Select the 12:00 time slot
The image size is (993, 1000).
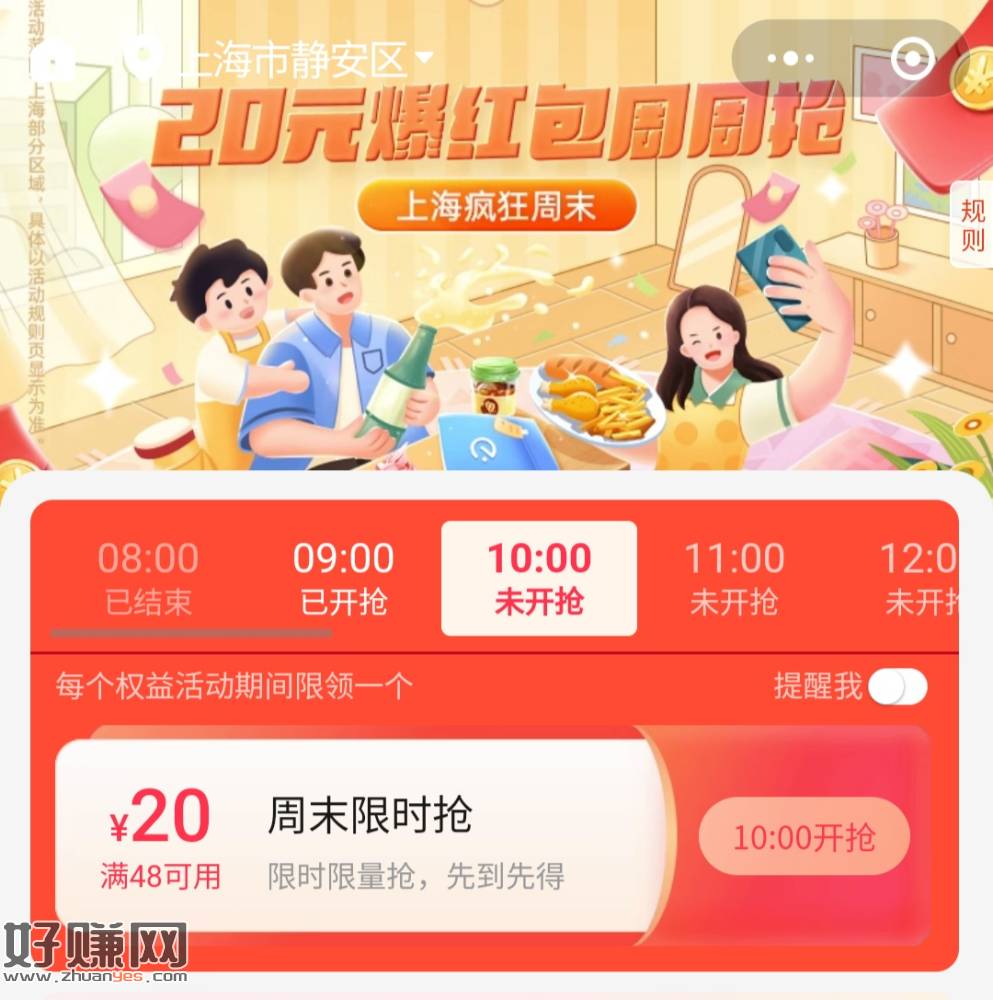[920, 578]
